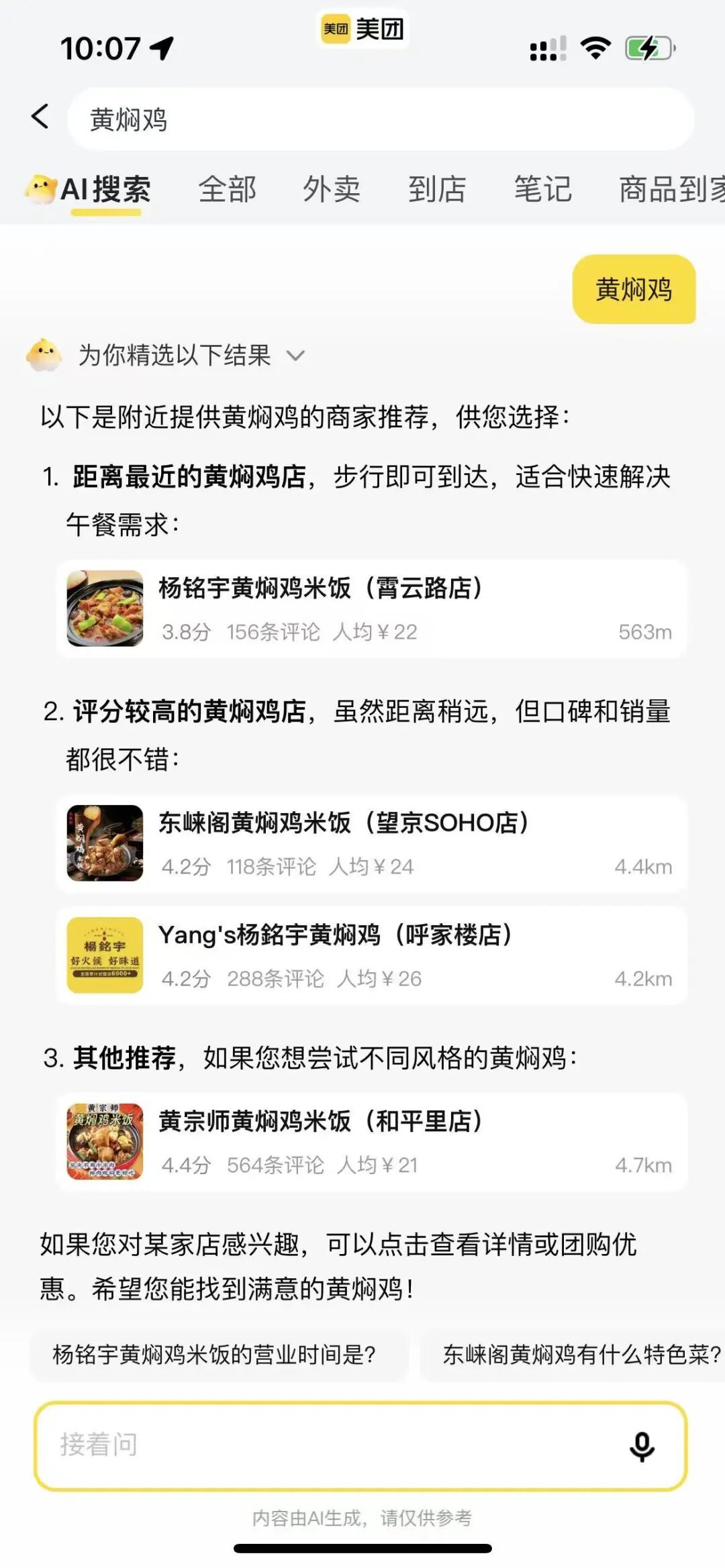Screen dimensions: 725x1568
Task: Open 杨铭宇黄焖鸡米饭（霄云路店）card
Action: pyautogui.click(x=371, y=609)
